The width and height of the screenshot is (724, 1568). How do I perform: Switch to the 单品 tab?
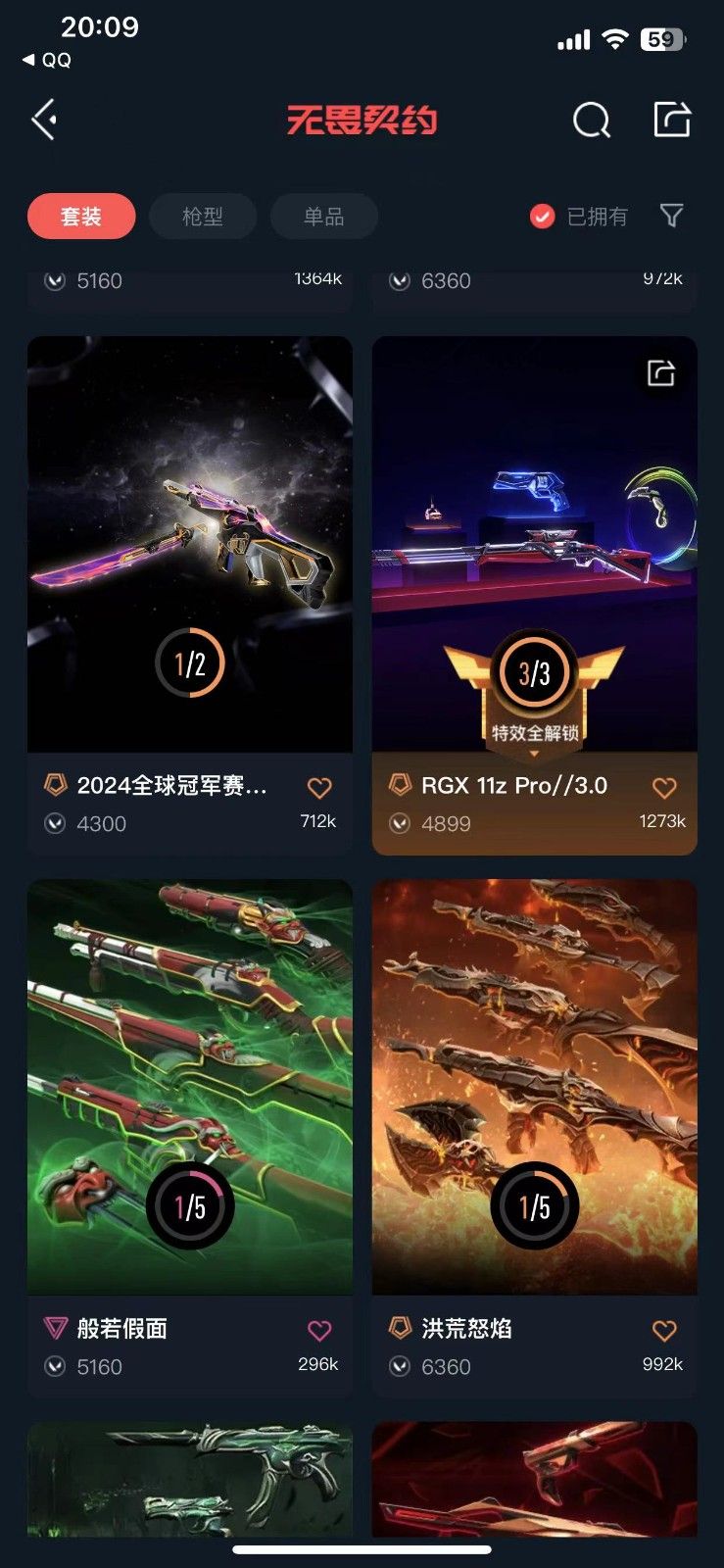pyautogui.click(x=324, y=216)
